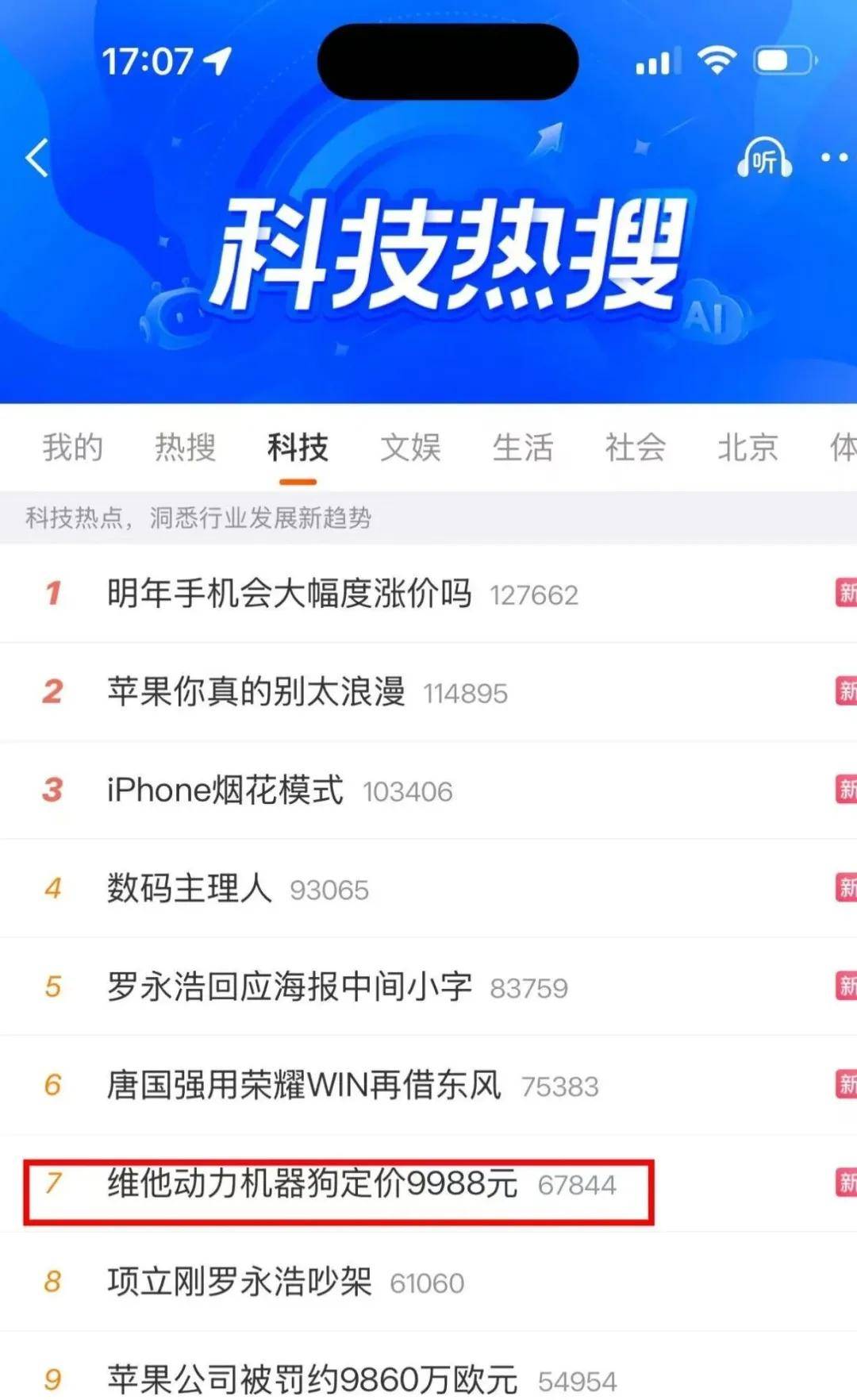Image resolution: width=857 pixels, height=1400 pixels.
Task: Open the 热搜 tab
Action: tap(186, 448)
